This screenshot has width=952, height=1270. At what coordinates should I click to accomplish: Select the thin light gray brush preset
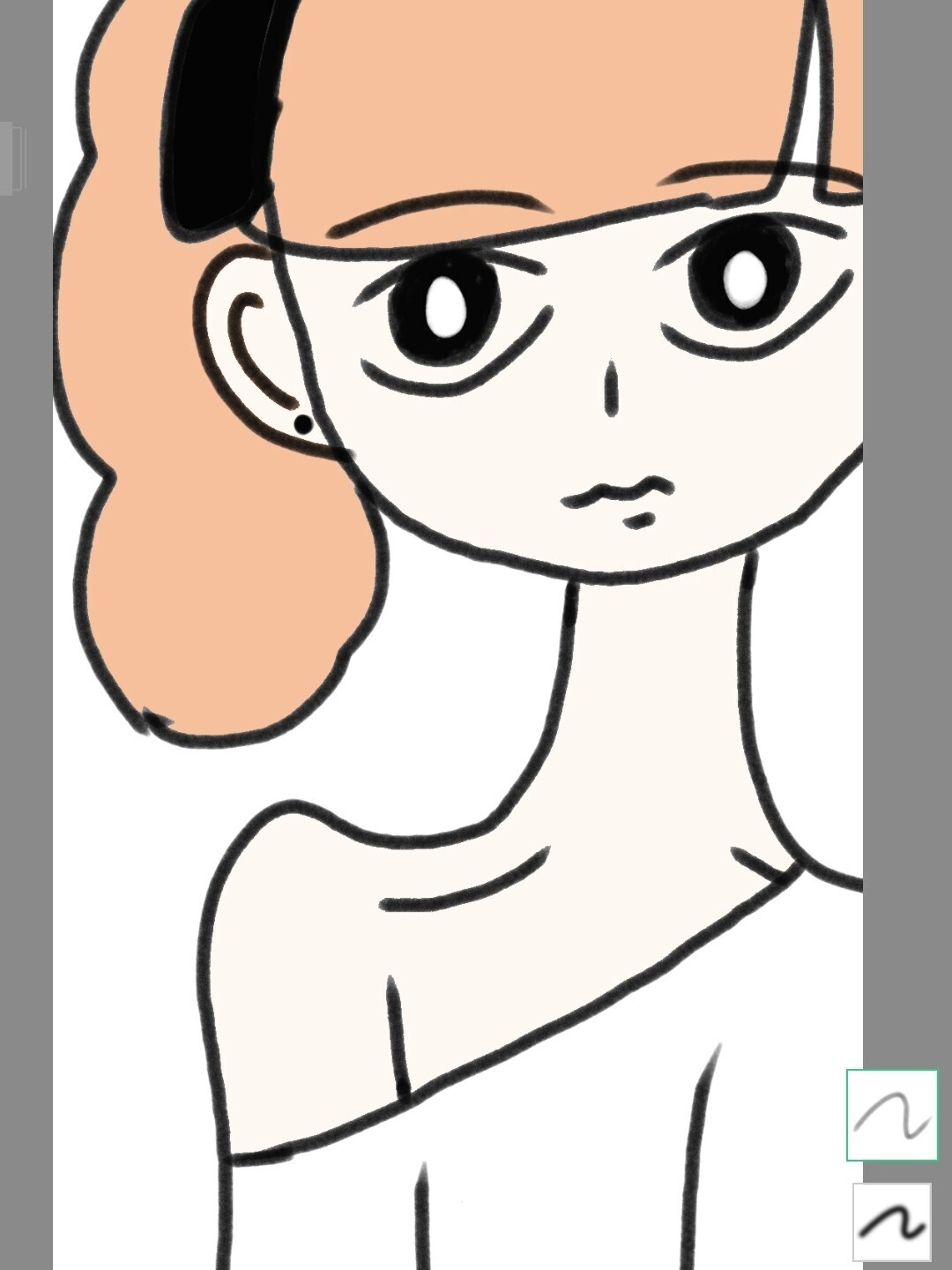[x=891, y=1115]
